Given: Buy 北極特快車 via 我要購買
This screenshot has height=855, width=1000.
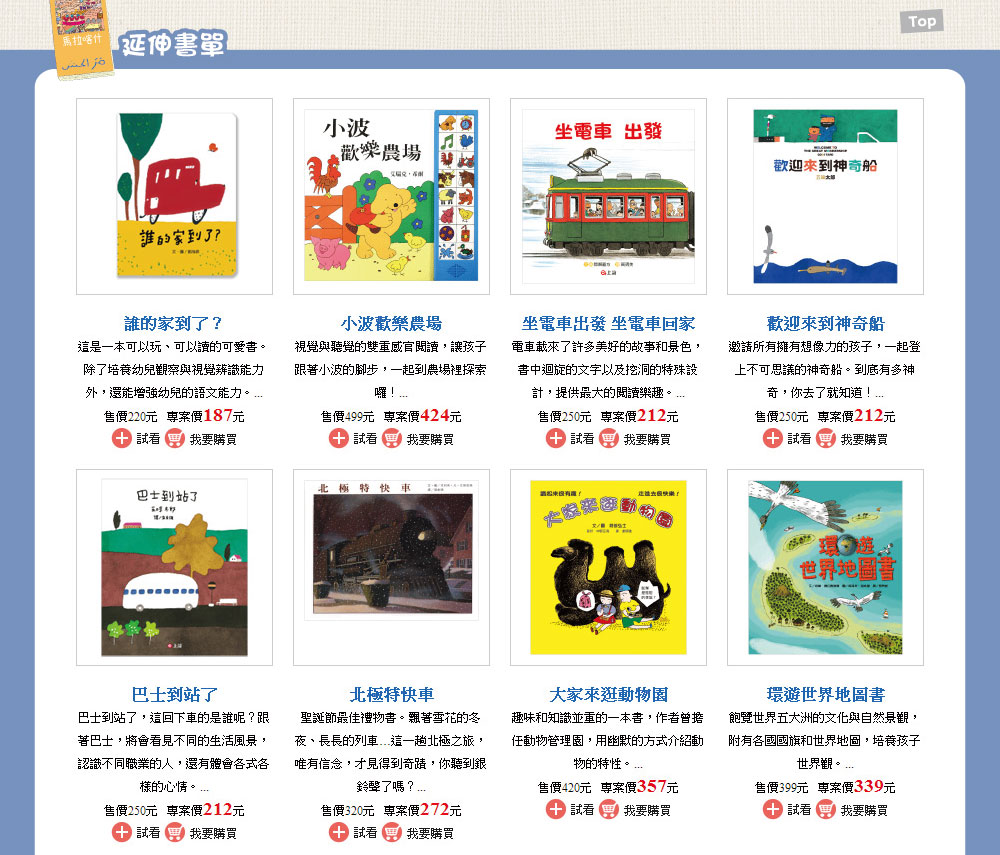Looking at the screenshot, I should tap(420, 832).
